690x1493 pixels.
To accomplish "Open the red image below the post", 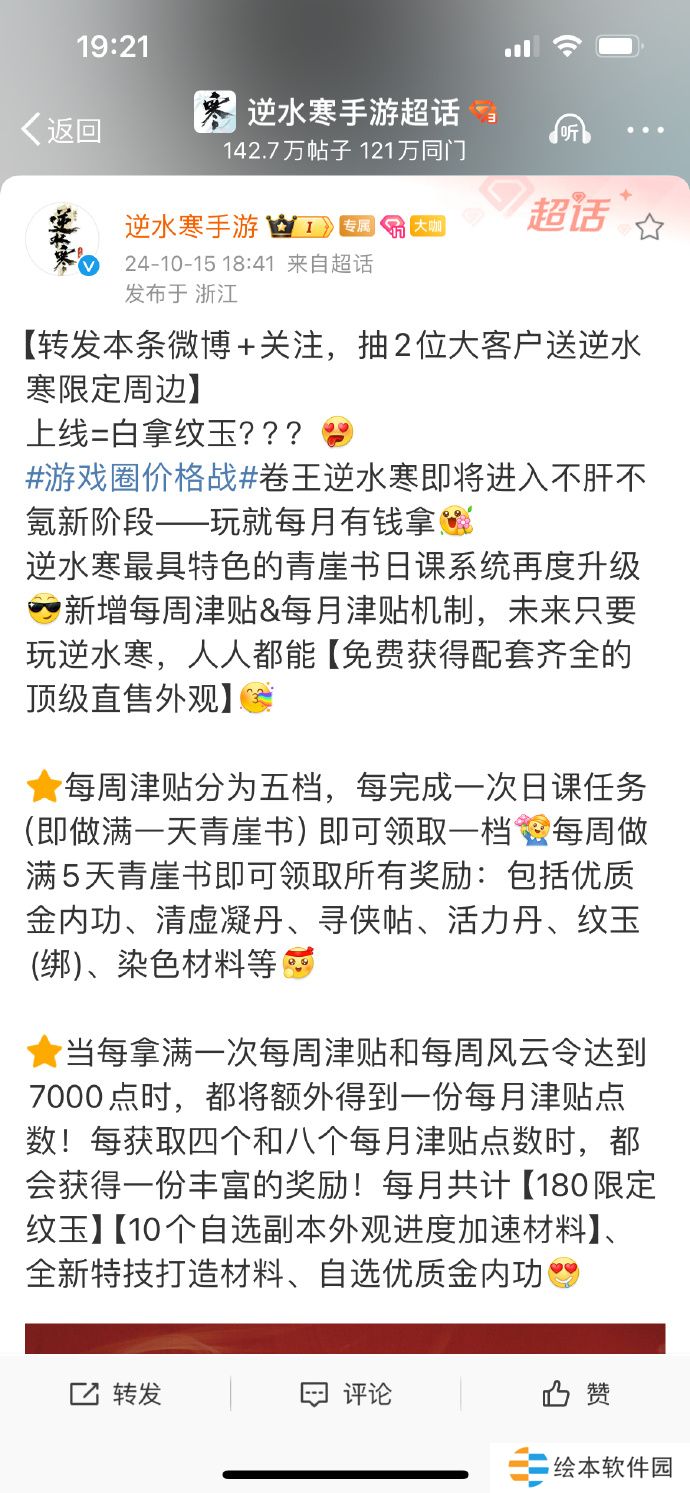I will click(345, 1338).
